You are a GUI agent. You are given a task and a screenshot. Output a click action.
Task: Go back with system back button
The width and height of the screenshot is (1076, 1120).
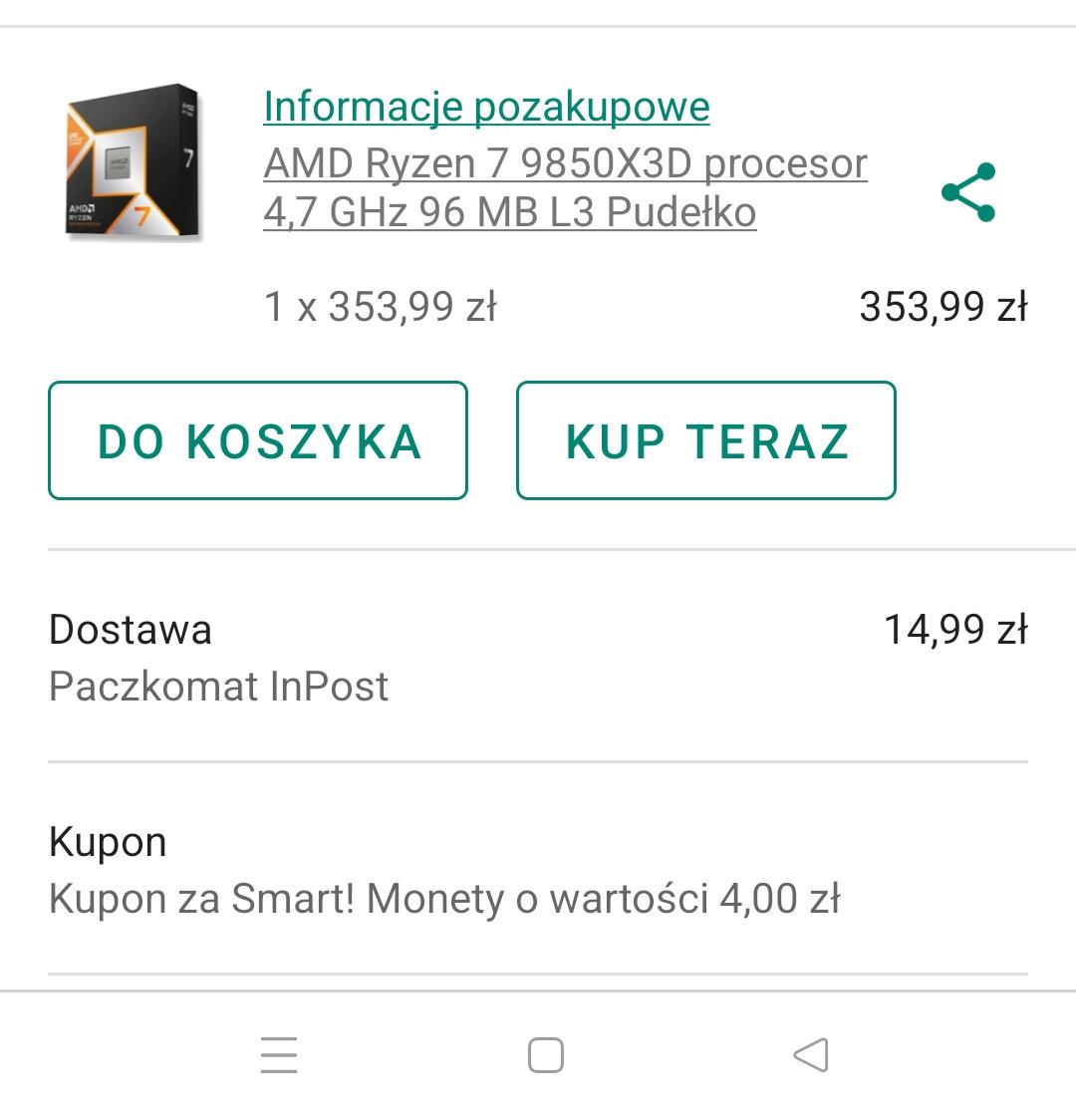tap(811, 1055)
